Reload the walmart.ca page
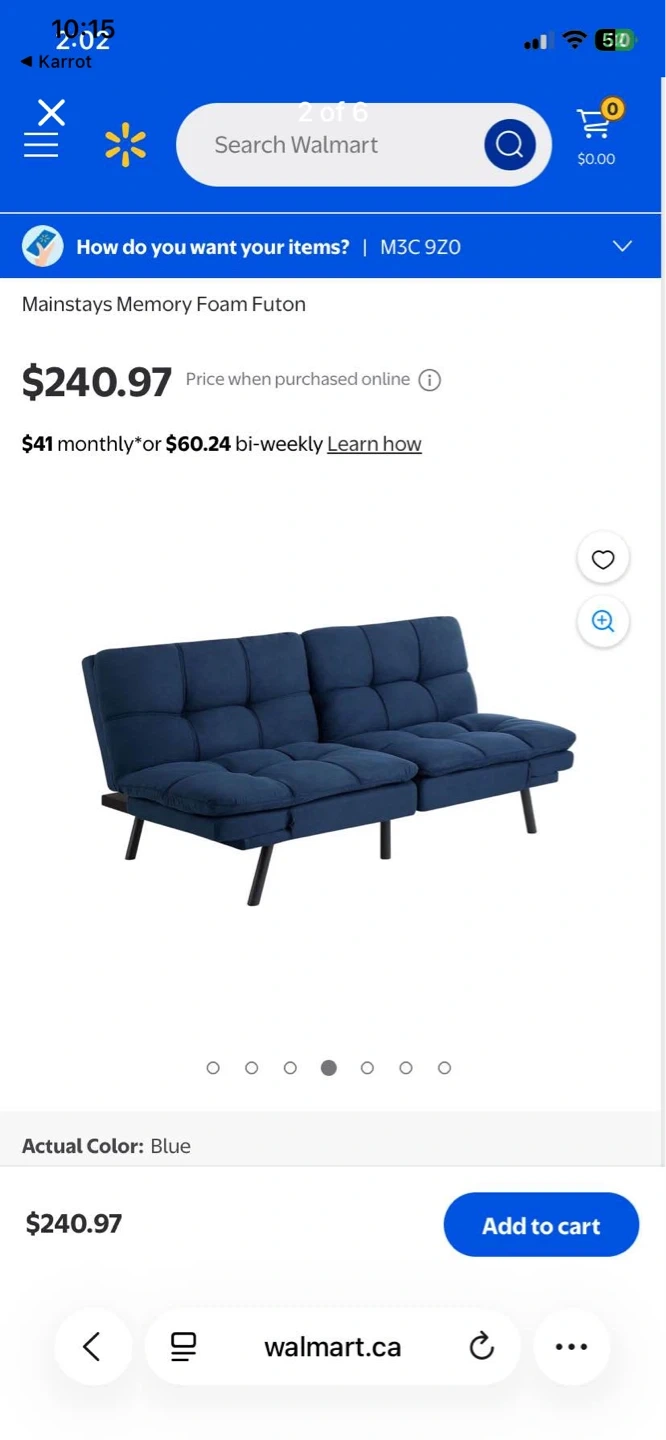The image size is (666, 1440). [x=482, y=1346]
